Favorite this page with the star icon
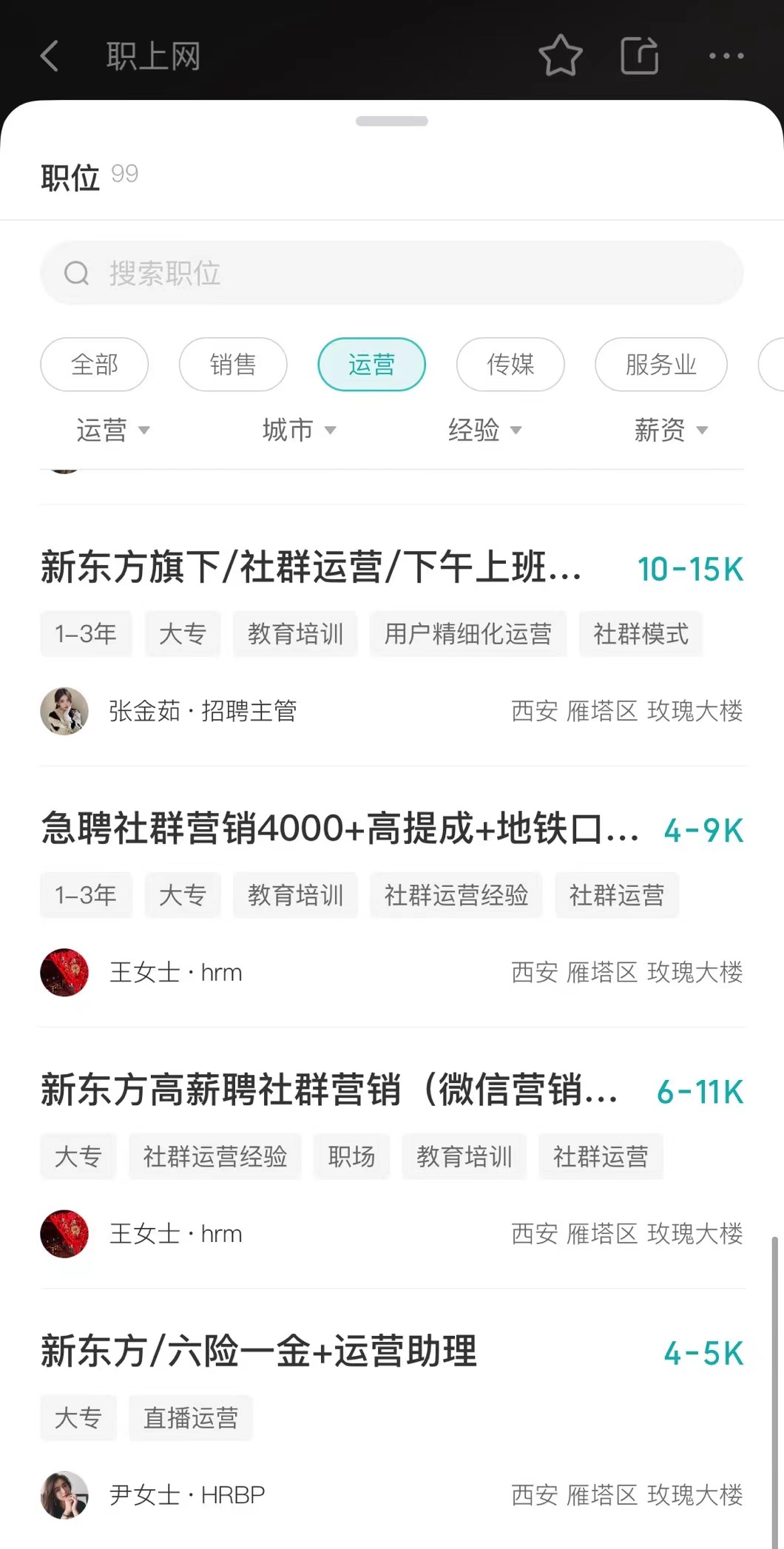Image resolution: width=784 pixels, height=1549 pixels. 560,55
